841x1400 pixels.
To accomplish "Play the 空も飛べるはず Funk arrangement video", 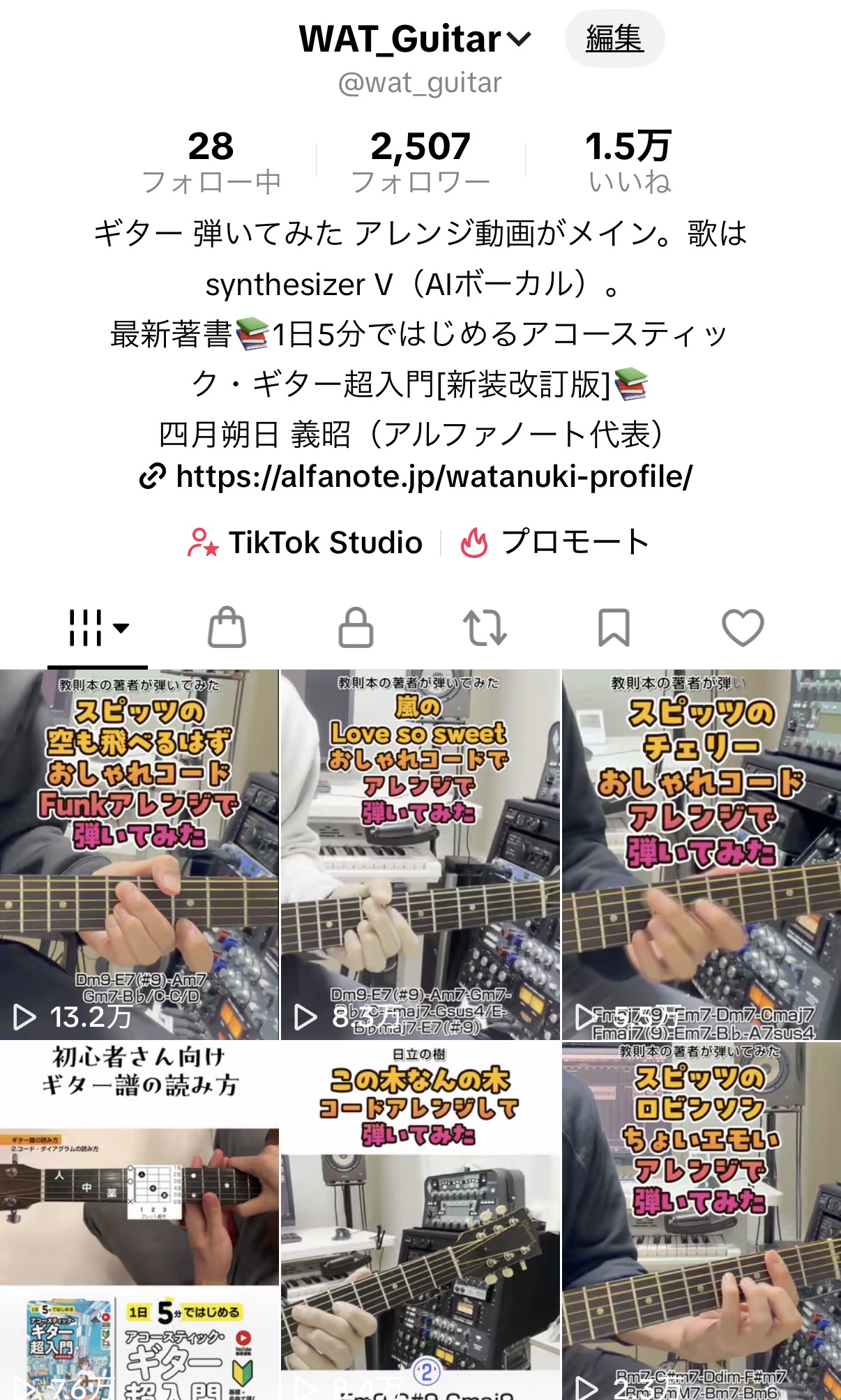I will point(139,855).
